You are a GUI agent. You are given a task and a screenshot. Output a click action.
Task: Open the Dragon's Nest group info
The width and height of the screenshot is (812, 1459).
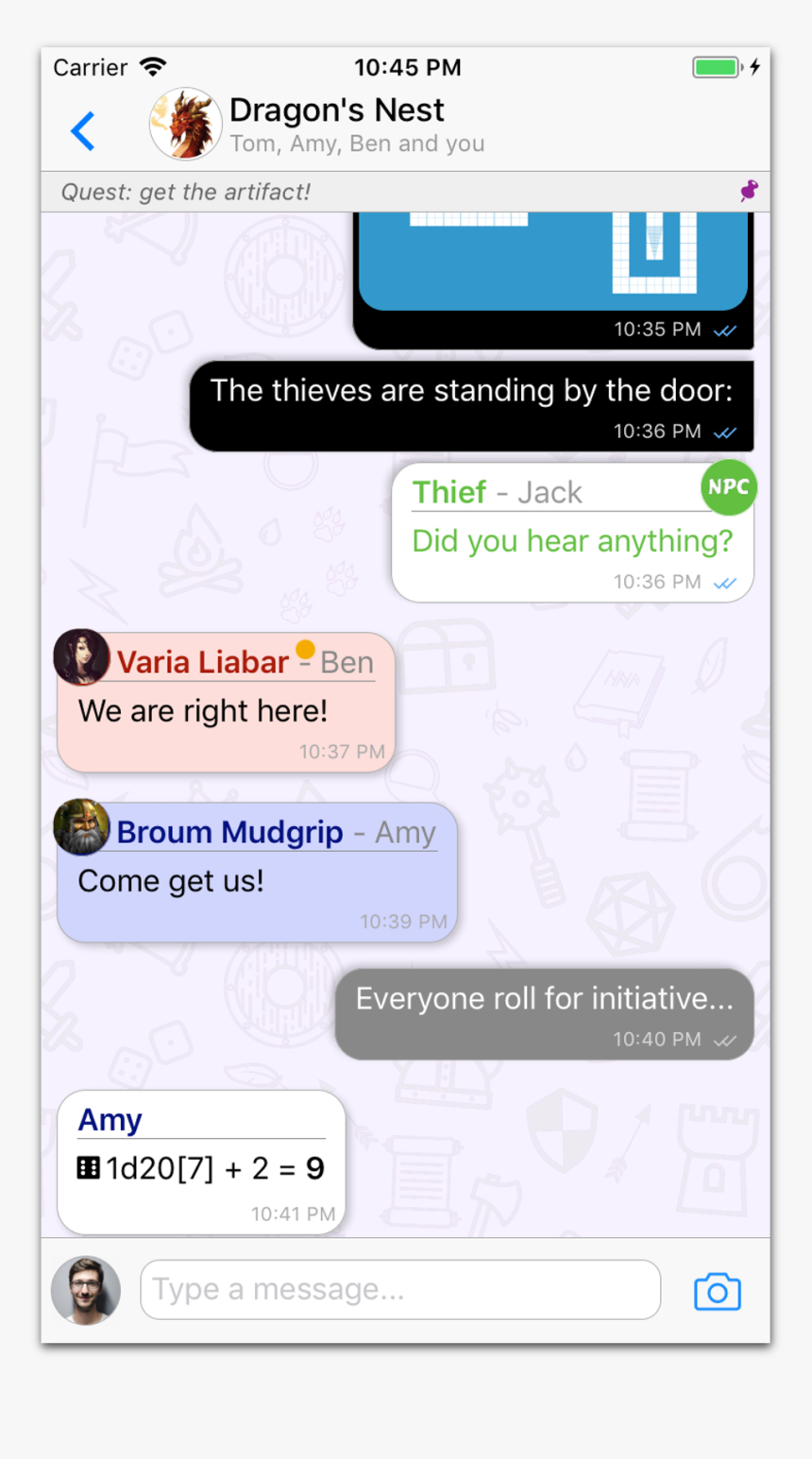point(336,125)
